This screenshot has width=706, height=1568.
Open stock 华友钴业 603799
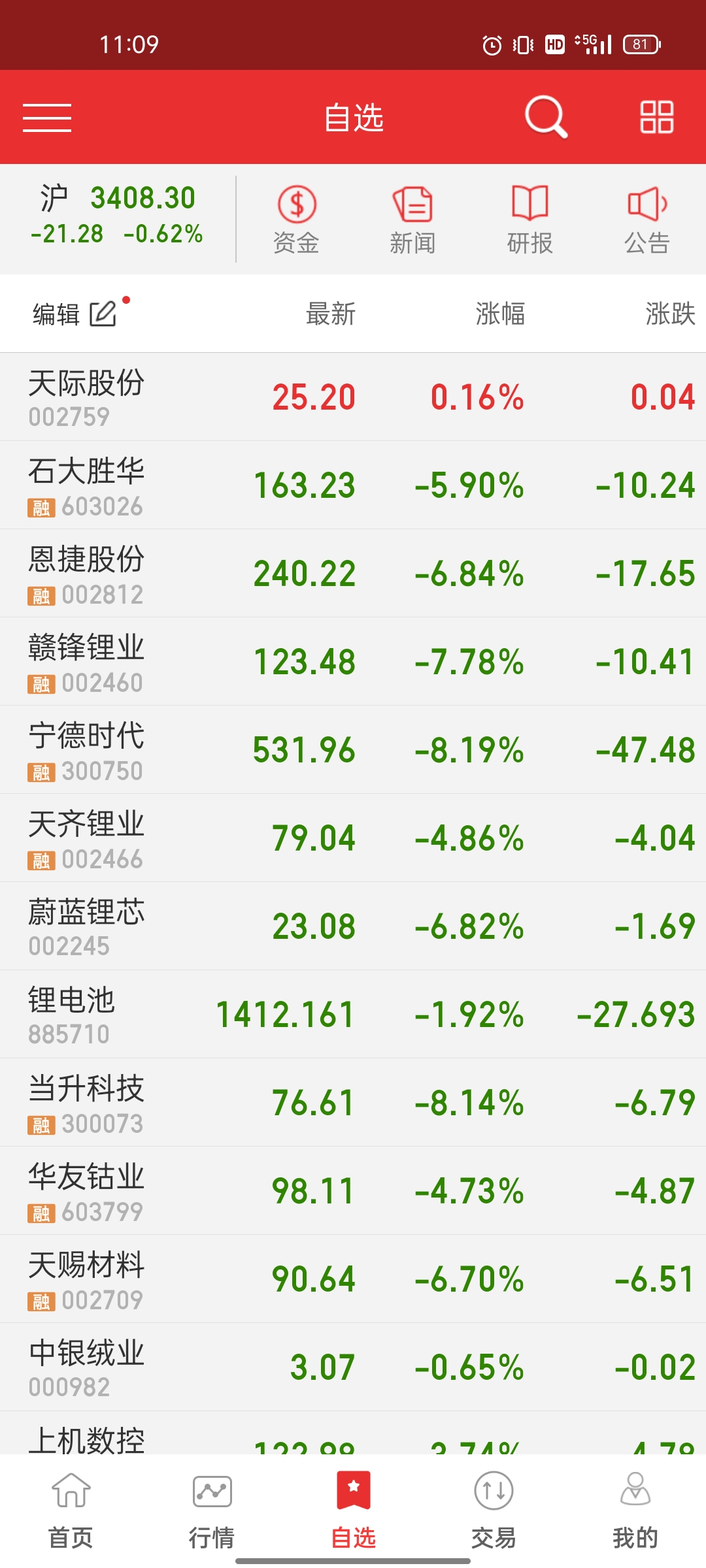click(353, 1191)
